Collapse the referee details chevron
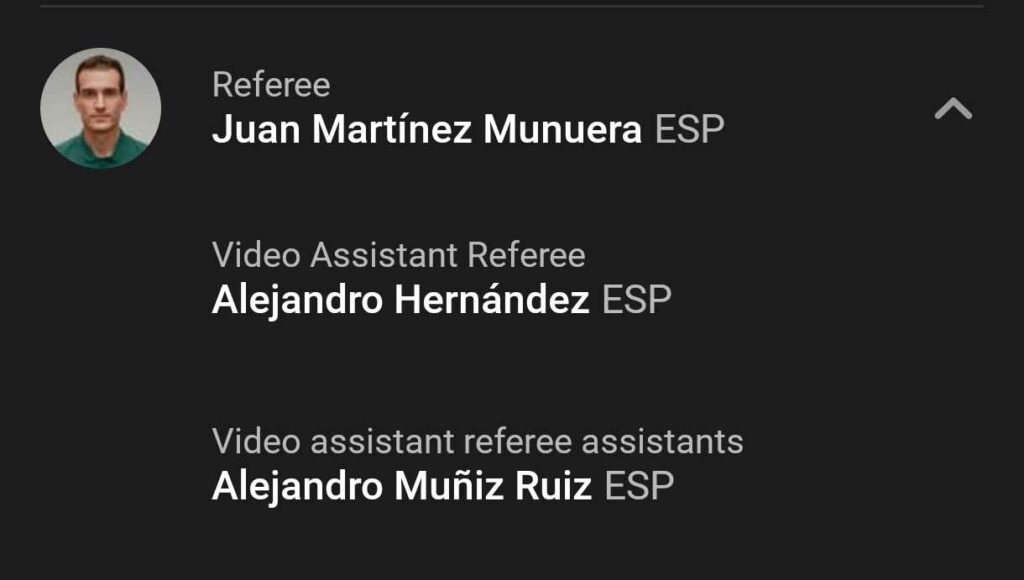 [952, 109]
